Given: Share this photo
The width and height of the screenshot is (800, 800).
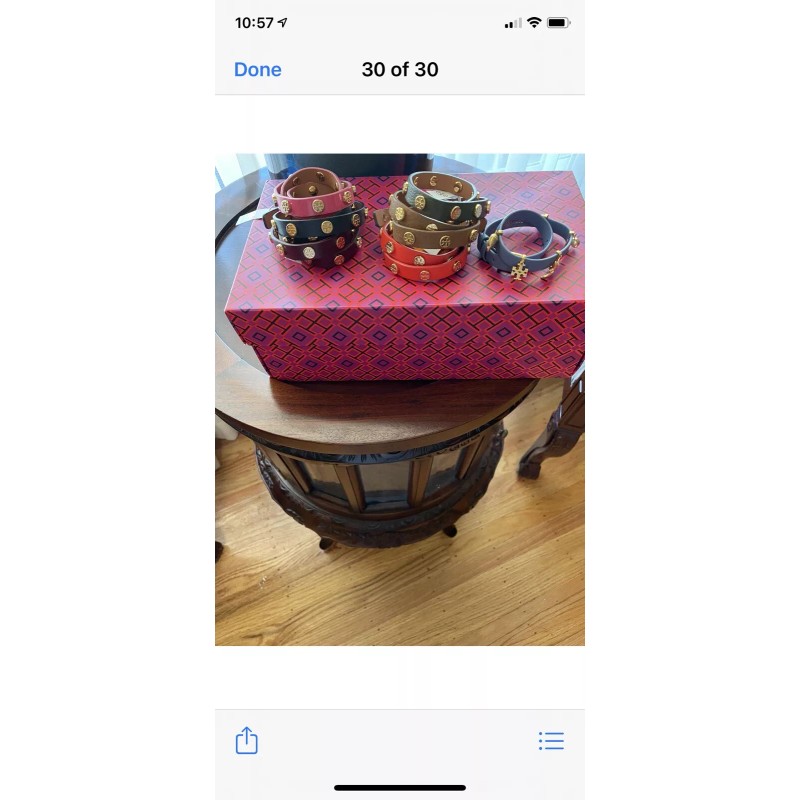Looking at the screenshot, I should click(x=246, y=740).
